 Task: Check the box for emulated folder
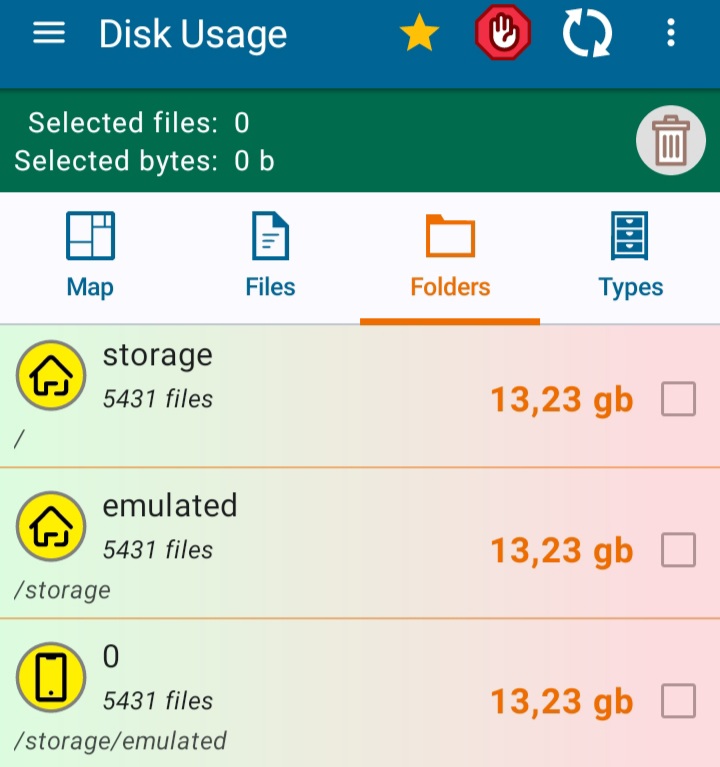(678, 550)
